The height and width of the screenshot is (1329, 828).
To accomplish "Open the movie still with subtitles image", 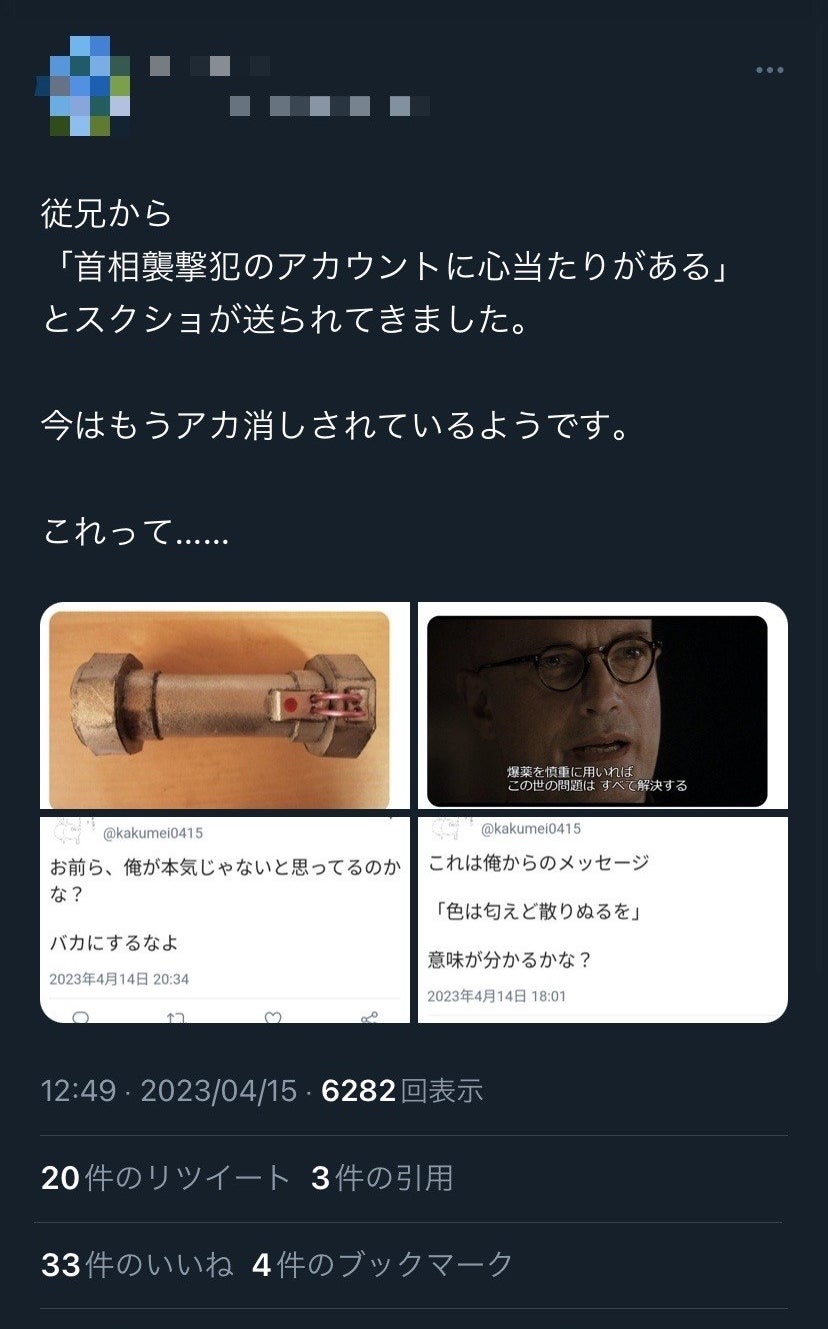I will point(603,706).
